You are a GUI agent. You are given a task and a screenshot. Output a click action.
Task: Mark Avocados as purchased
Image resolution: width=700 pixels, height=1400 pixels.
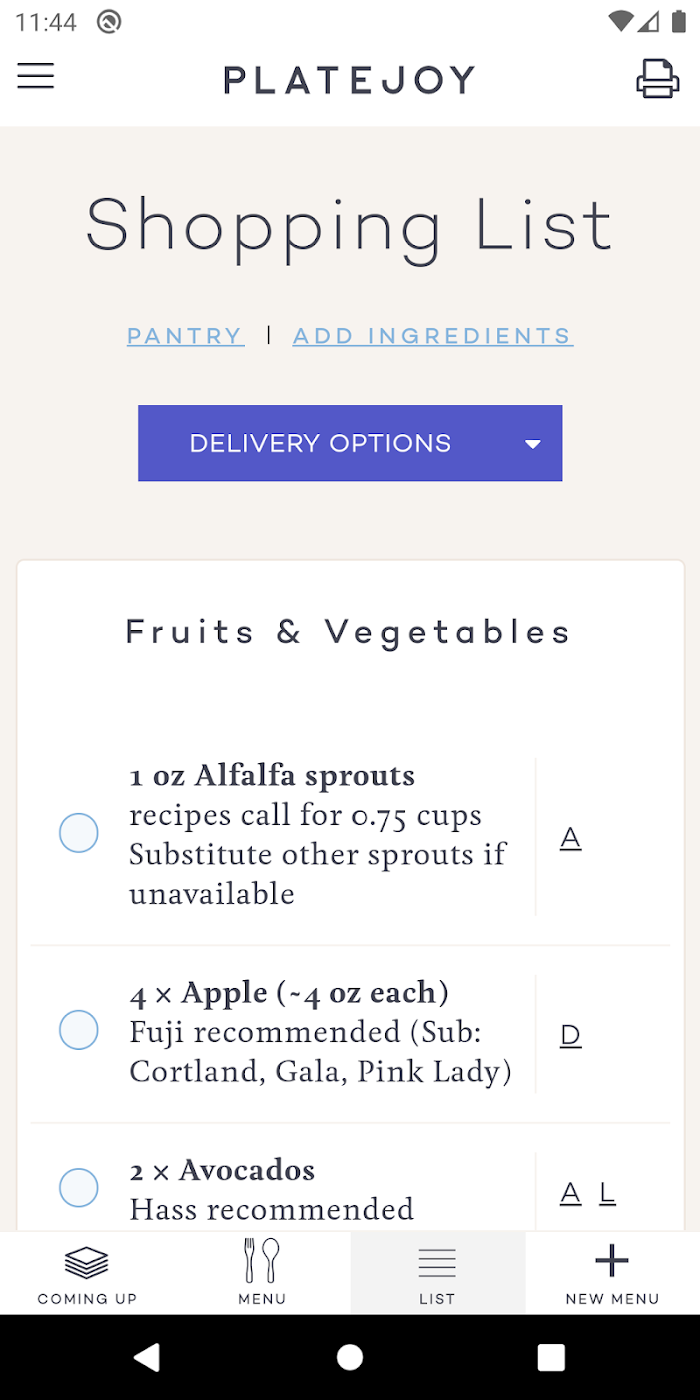coord(79,1188)
